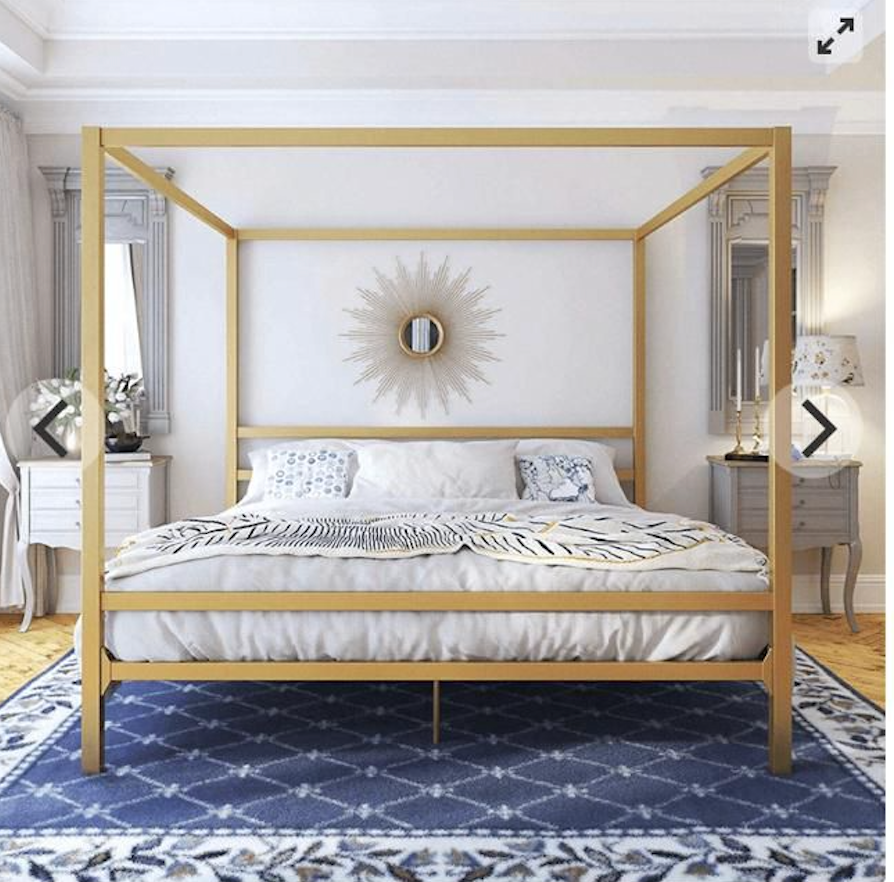
Task: Go to the previous product photo
Action: [50, 428]
